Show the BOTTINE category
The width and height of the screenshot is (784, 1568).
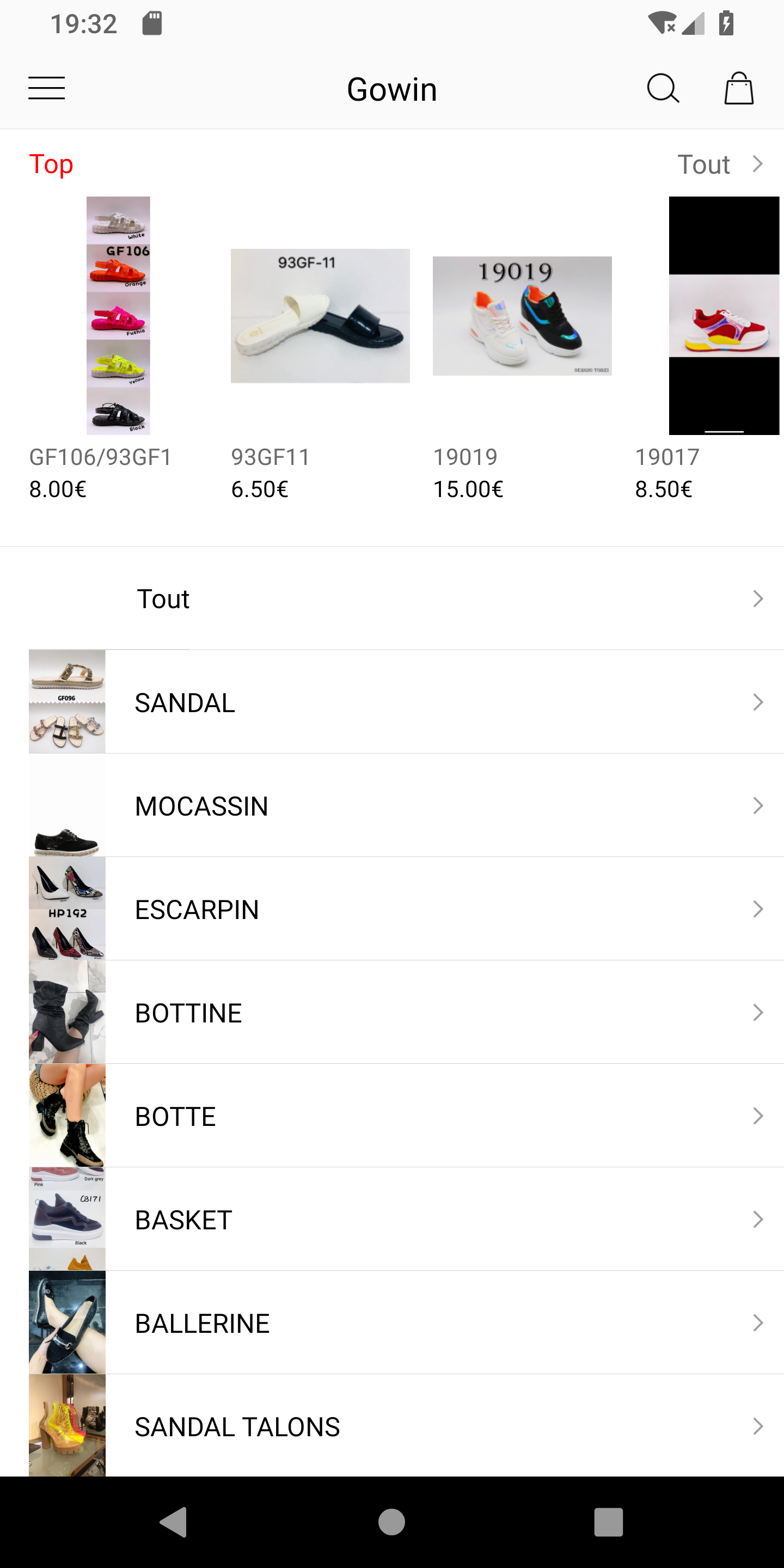point(392,1013)
